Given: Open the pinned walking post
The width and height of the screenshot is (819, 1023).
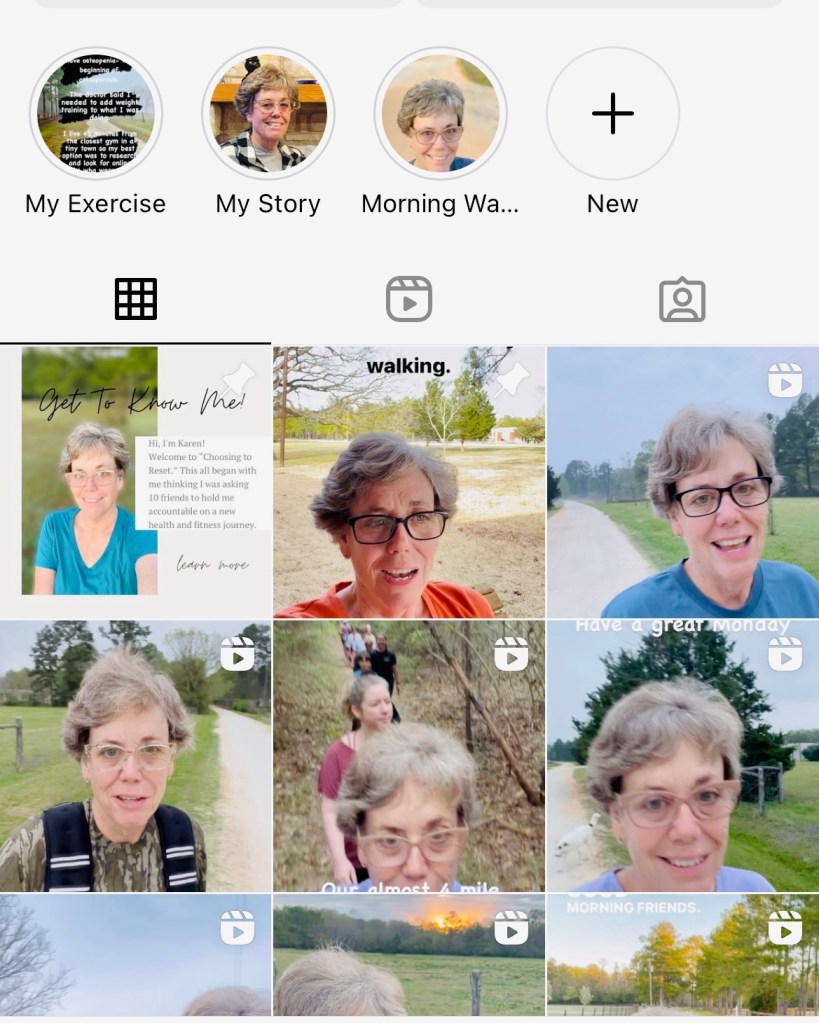Looking at the screenshot, I should tap(409, 482).
